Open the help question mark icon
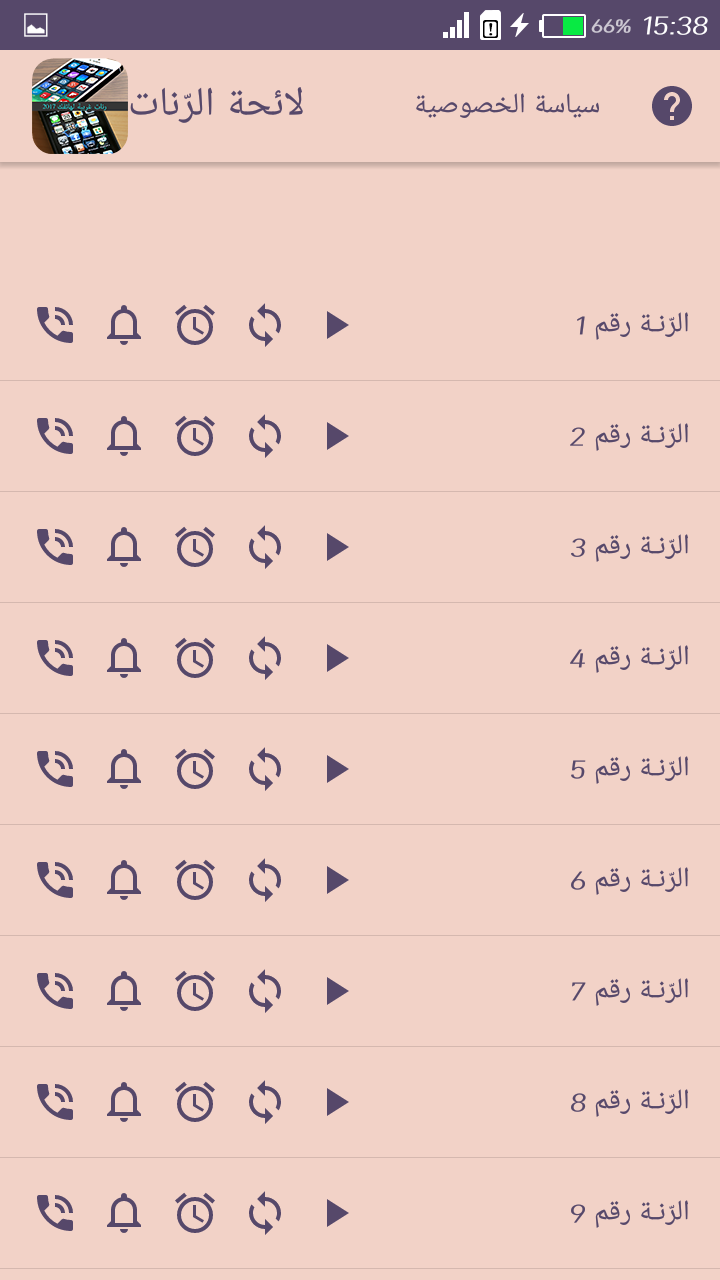Screen dimensions: 720x1280 [x=672, y=106]
